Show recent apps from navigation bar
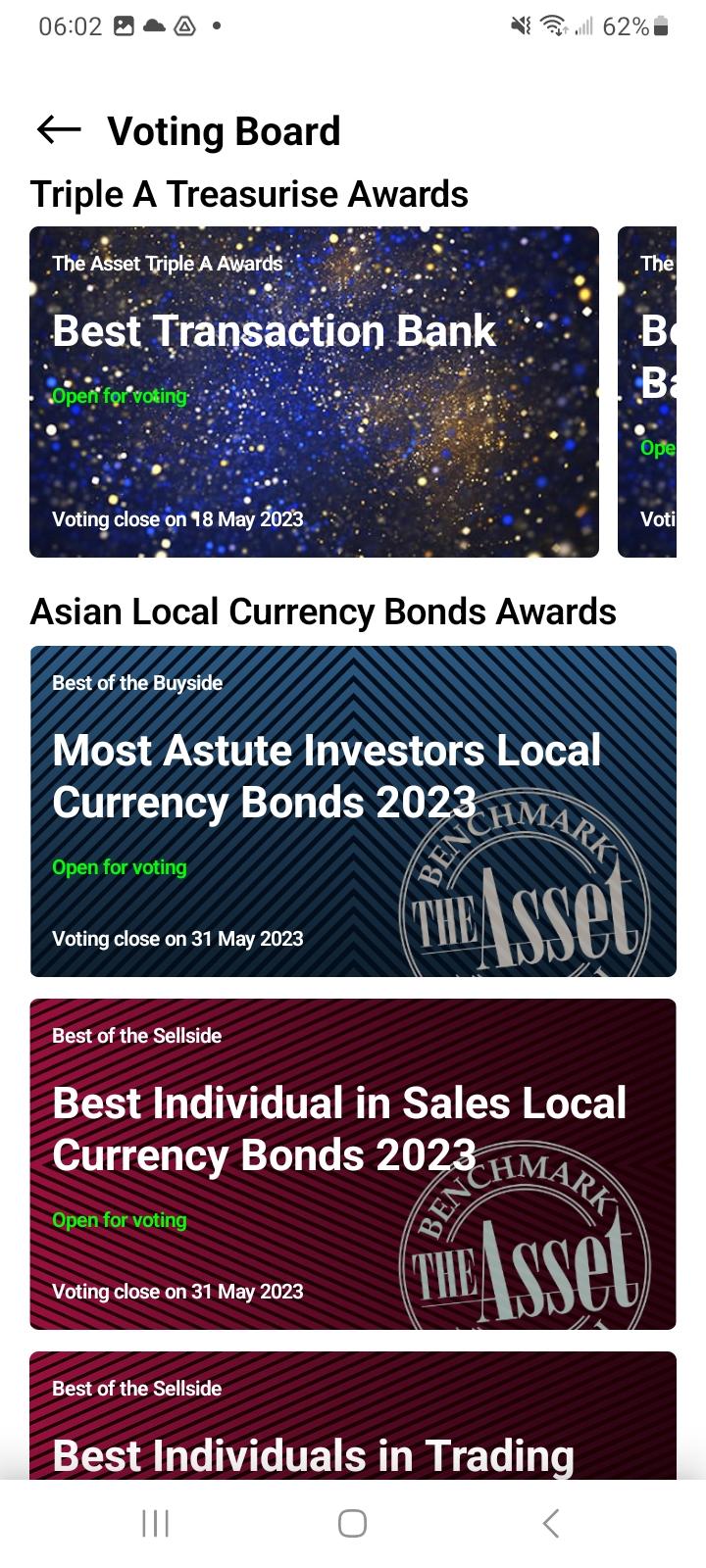 click(x=156, y=1523)
